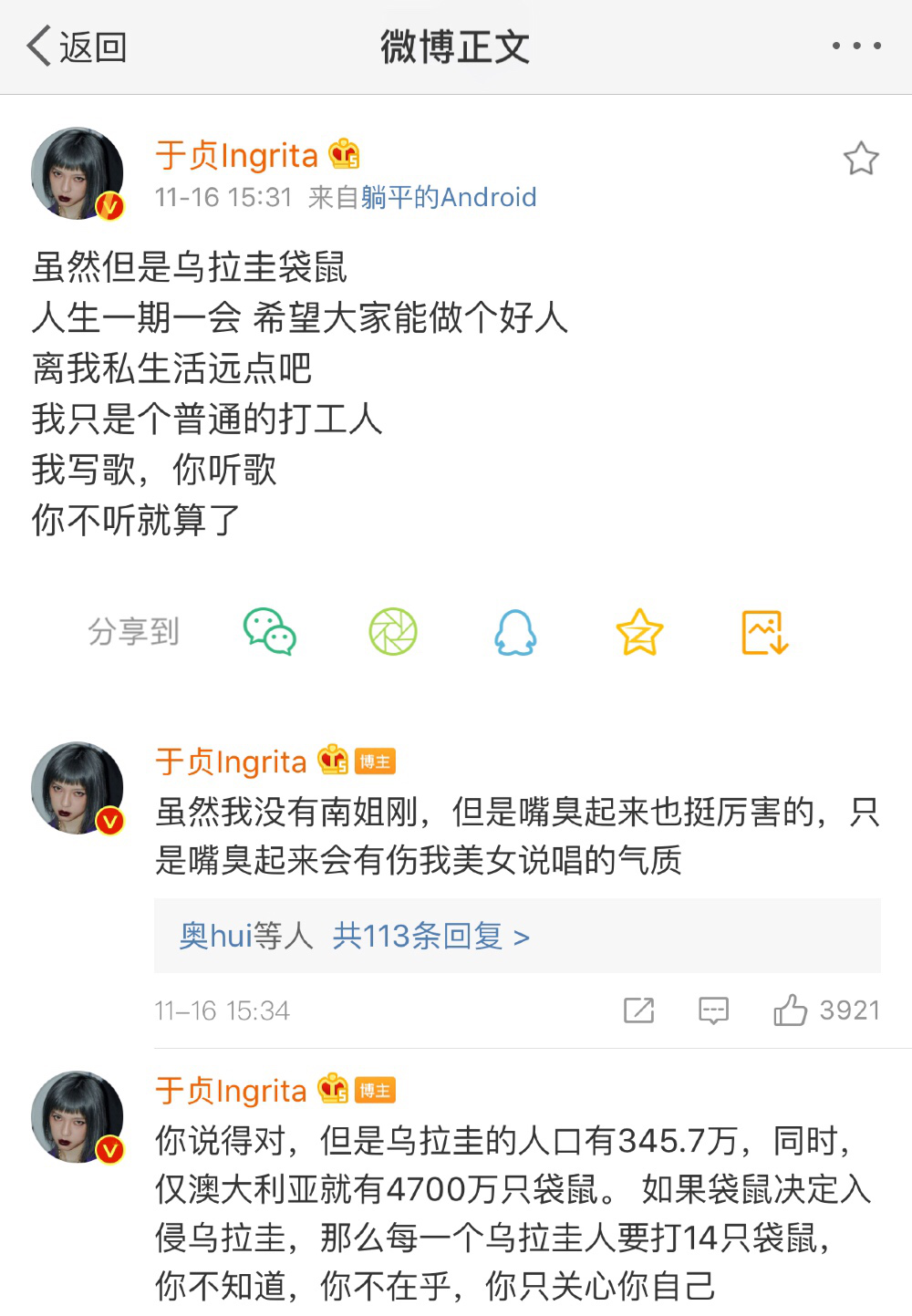Image resolution: width=912 pixels, height=1316 pixels.
Task: Open the forward icon on 于贞Ingrita's comment
Action: pyautogui.click(x=638, y=1010)
